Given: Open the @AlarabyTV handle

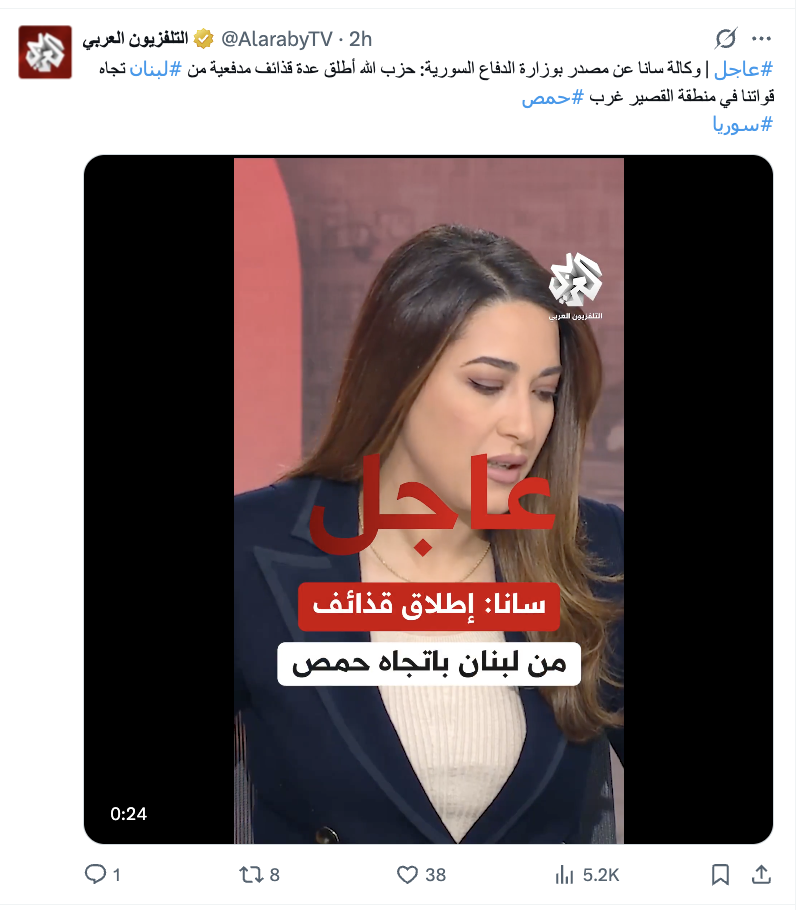Looking at the screenshot, I should click(x=277, y=39).
